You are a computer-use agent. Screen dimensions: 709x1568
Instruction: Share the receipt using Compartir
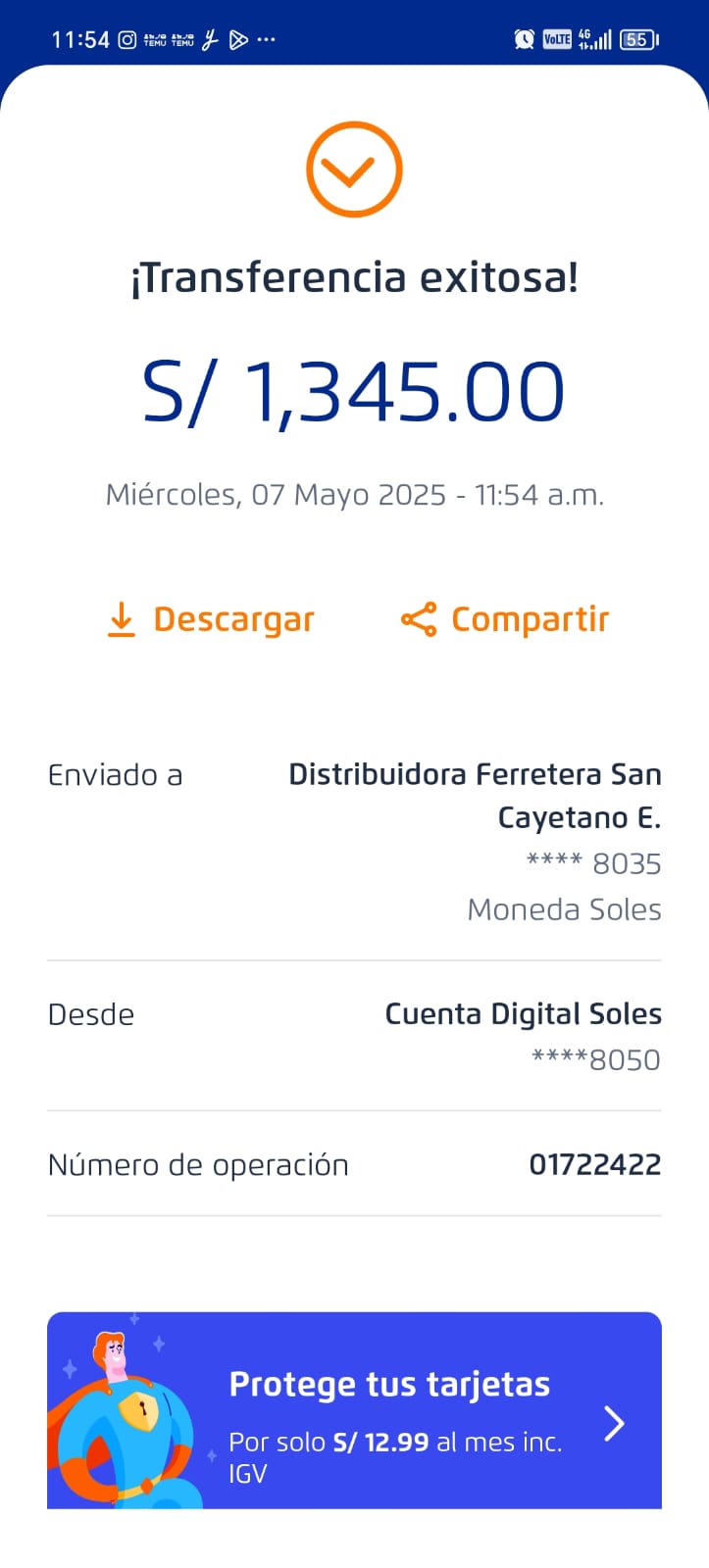coord(505,619)
